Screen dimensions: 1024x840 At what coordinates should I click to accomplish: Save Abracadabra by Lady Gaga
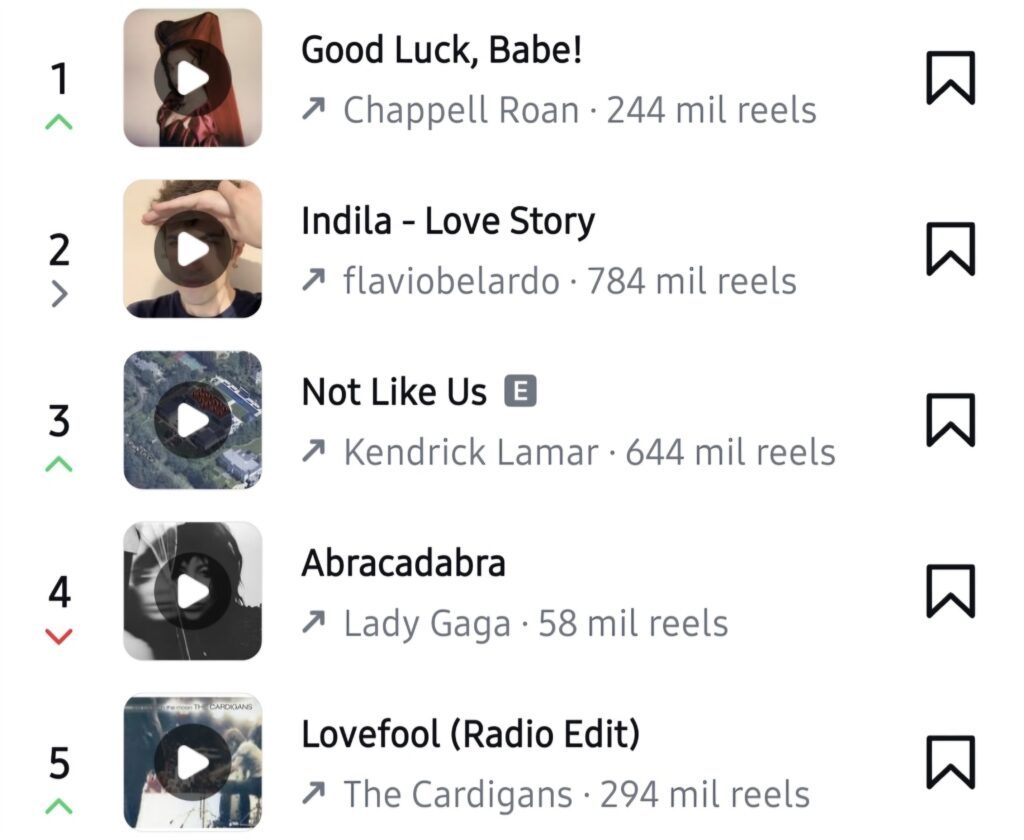[949, 592]
